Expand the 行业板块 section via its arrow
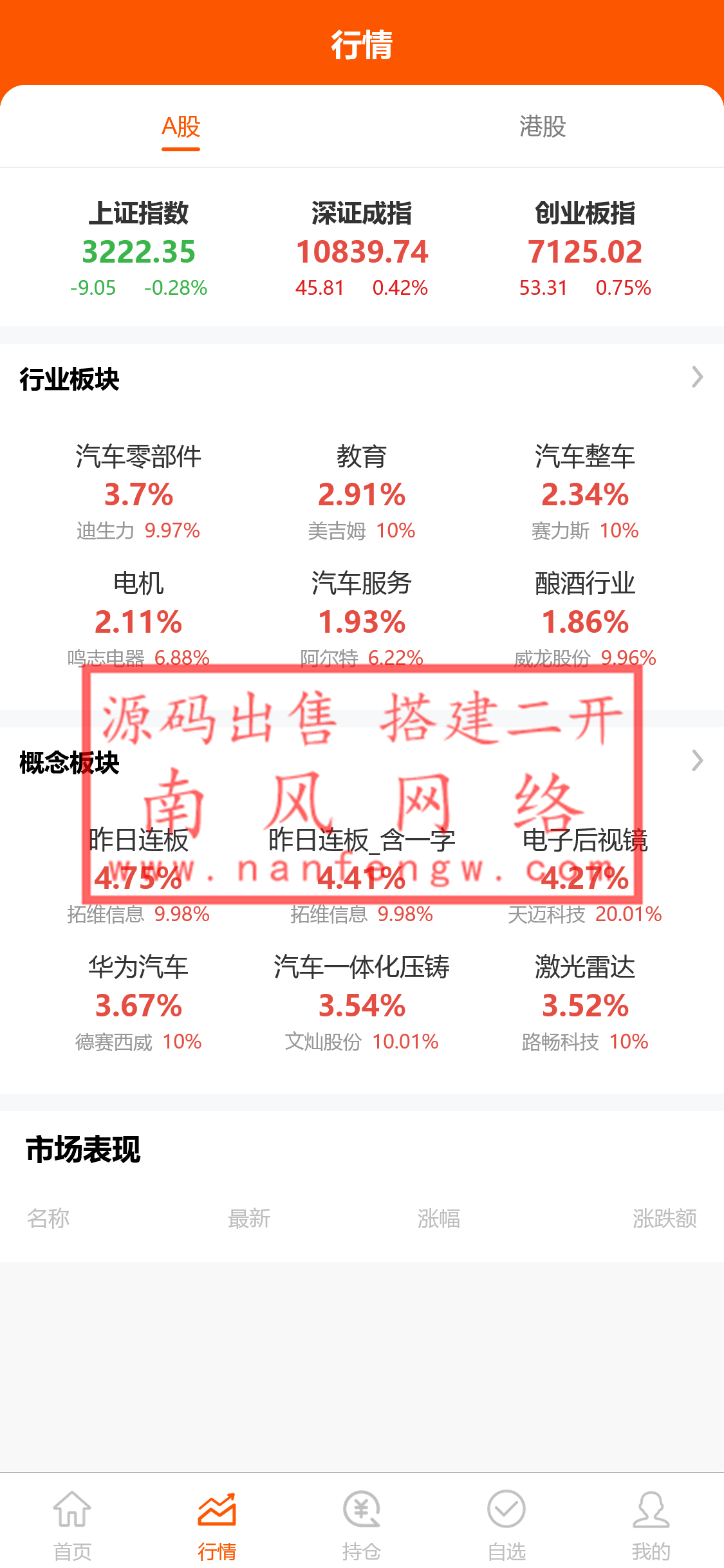The height and width of the screenshot is (1568, 724). click(x=696, y=378)
